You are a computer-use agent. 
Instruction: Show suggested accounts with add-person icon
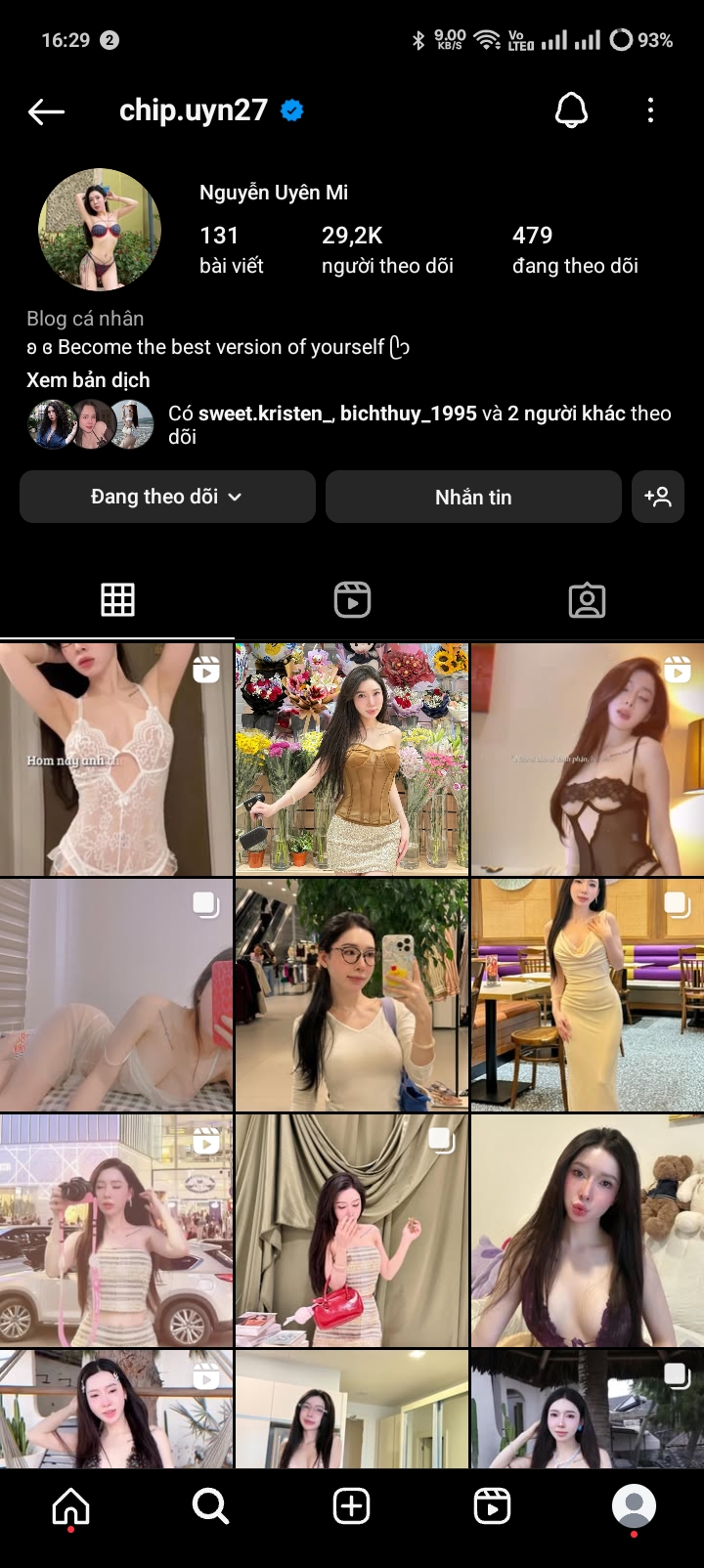(x=658, y=497)
